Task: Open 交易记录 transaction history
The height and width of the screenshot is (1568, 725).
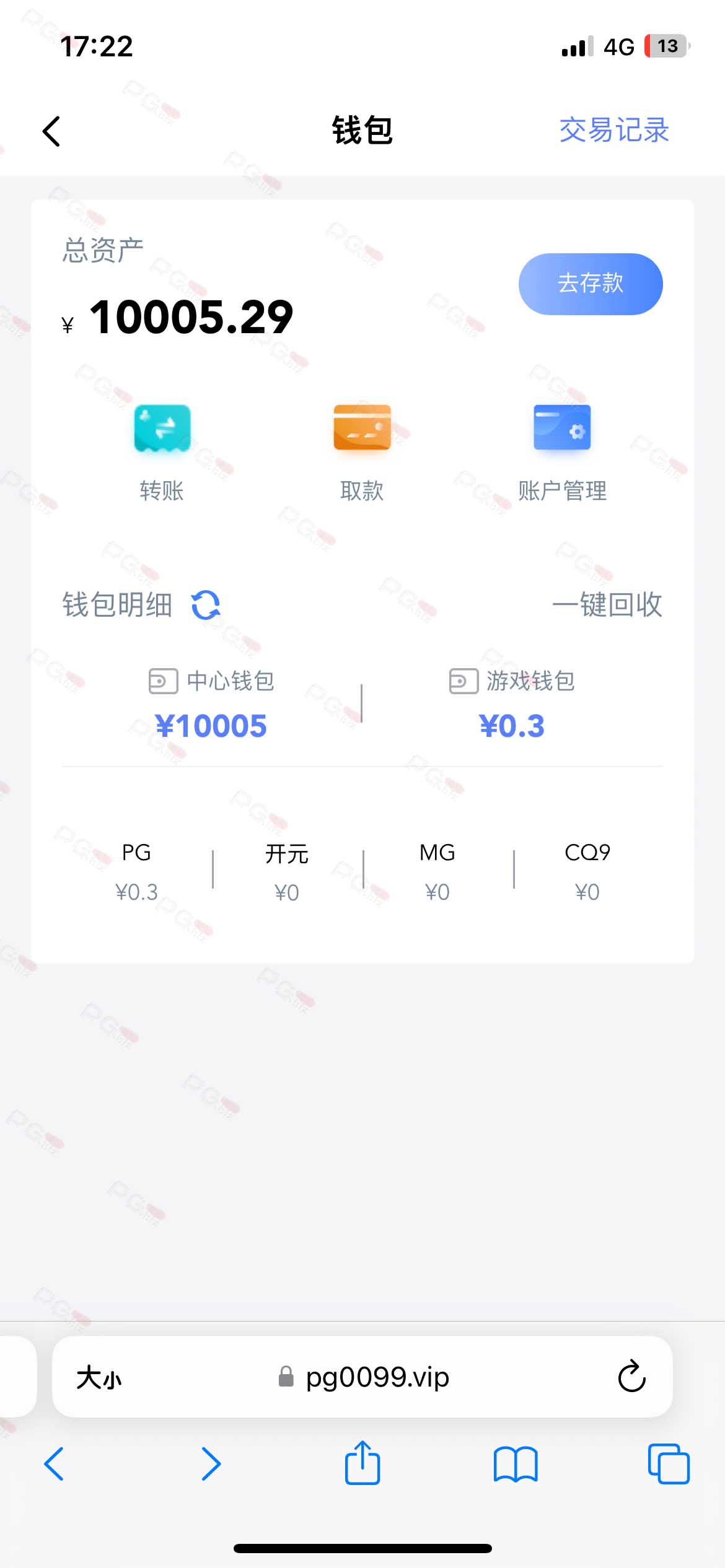Action: [613, 131]
